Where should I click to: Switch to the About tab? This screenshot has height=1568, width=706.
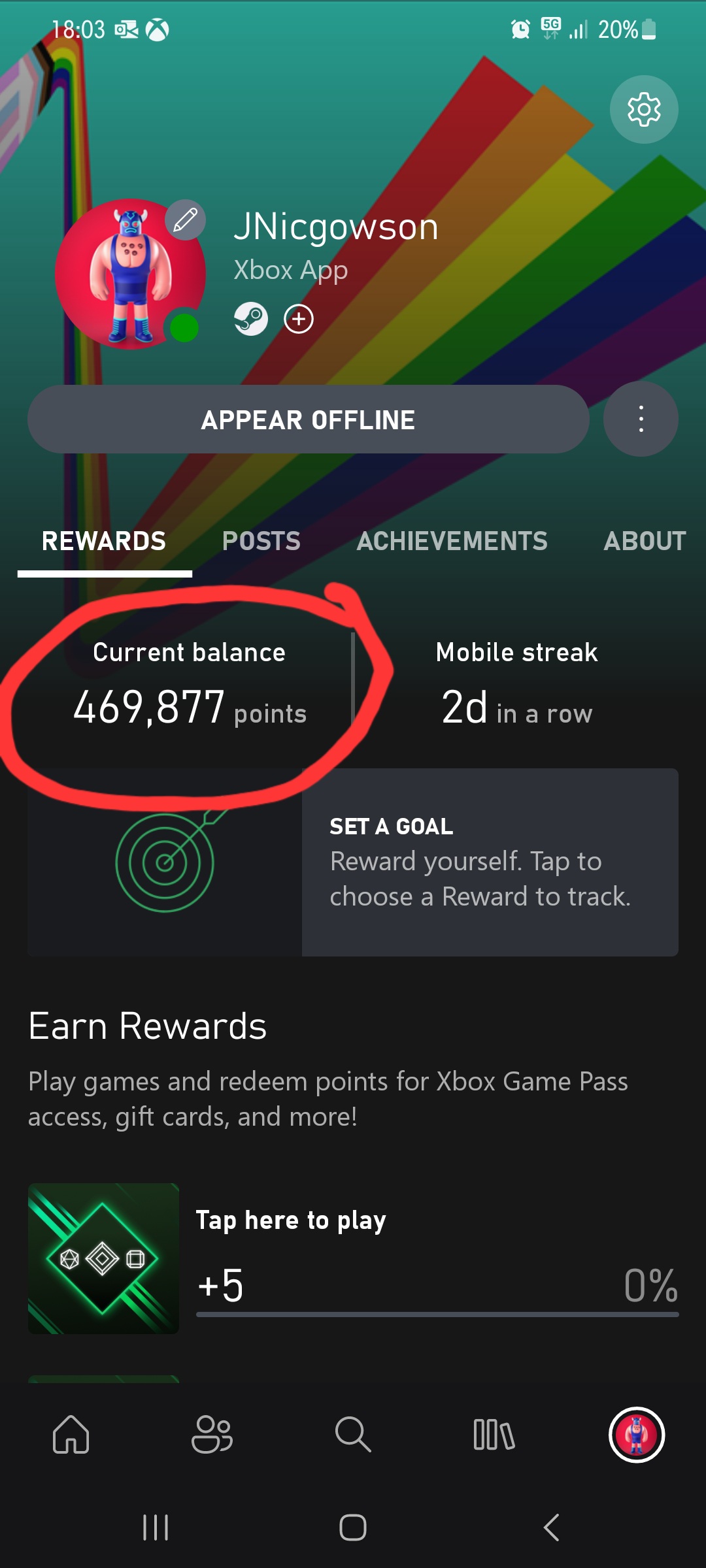645,541
